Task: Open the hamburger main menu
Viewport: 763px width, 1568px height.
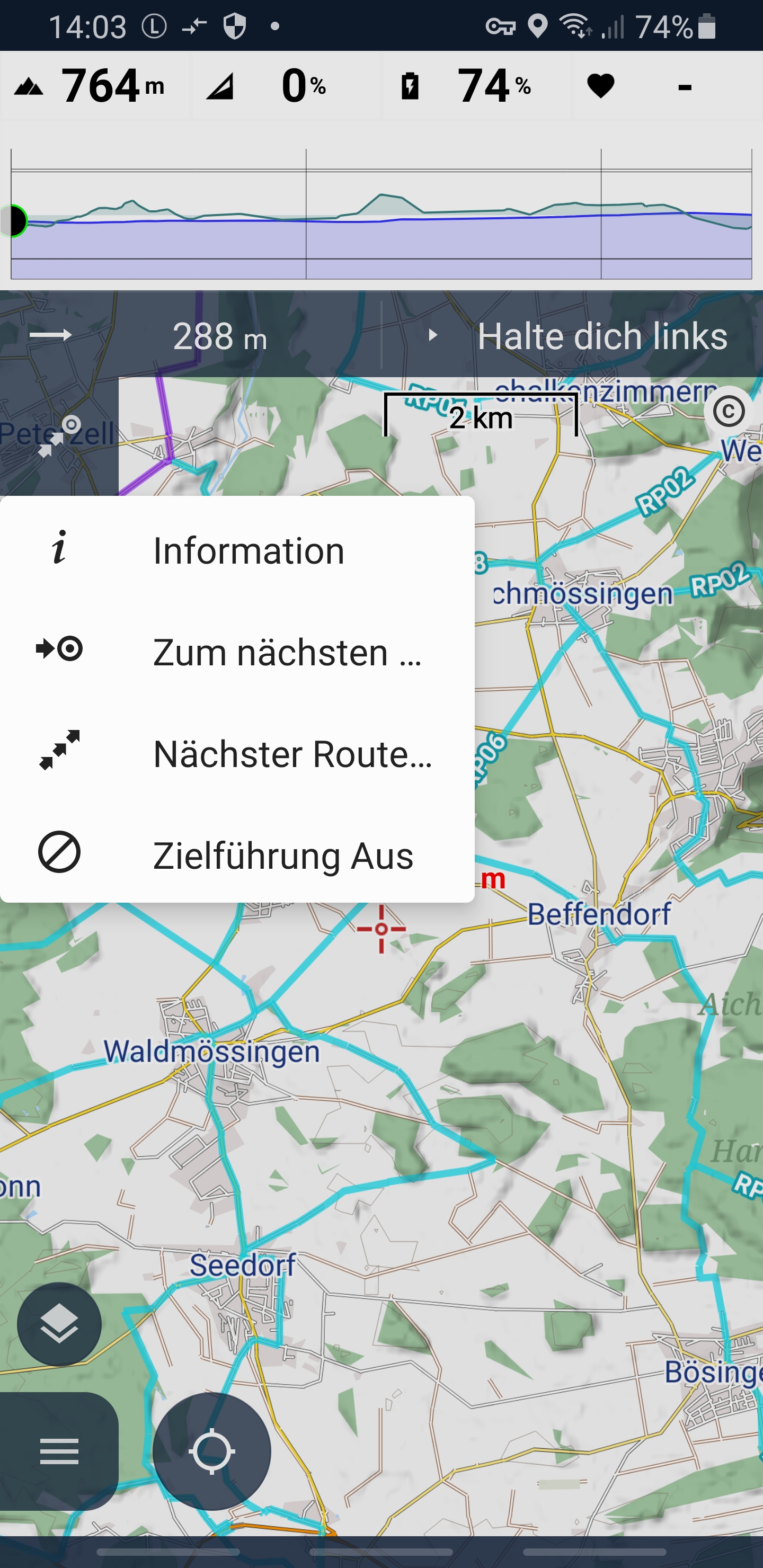Action: (x=59, y=1451)
